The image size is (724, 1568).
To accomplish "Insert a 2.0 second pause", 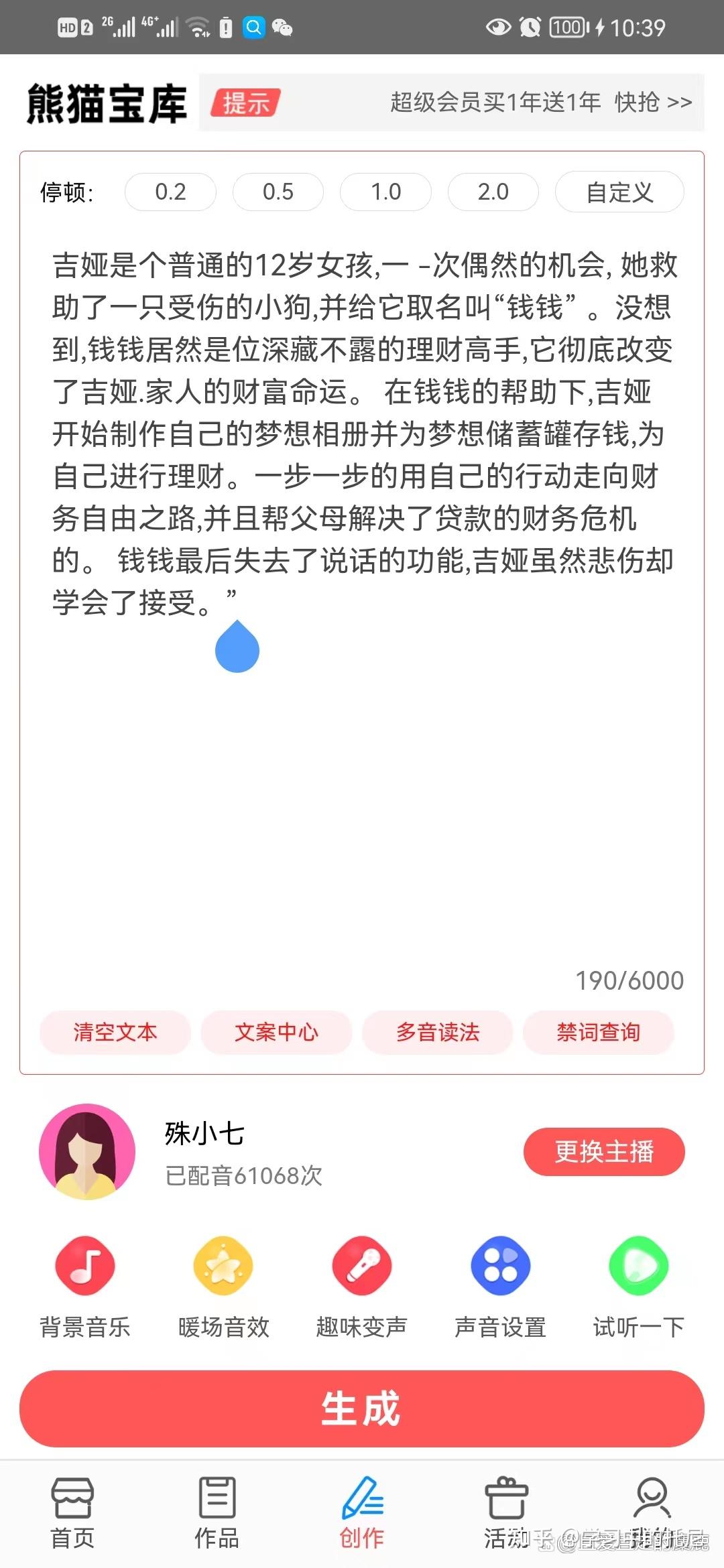I will [493, 192].
